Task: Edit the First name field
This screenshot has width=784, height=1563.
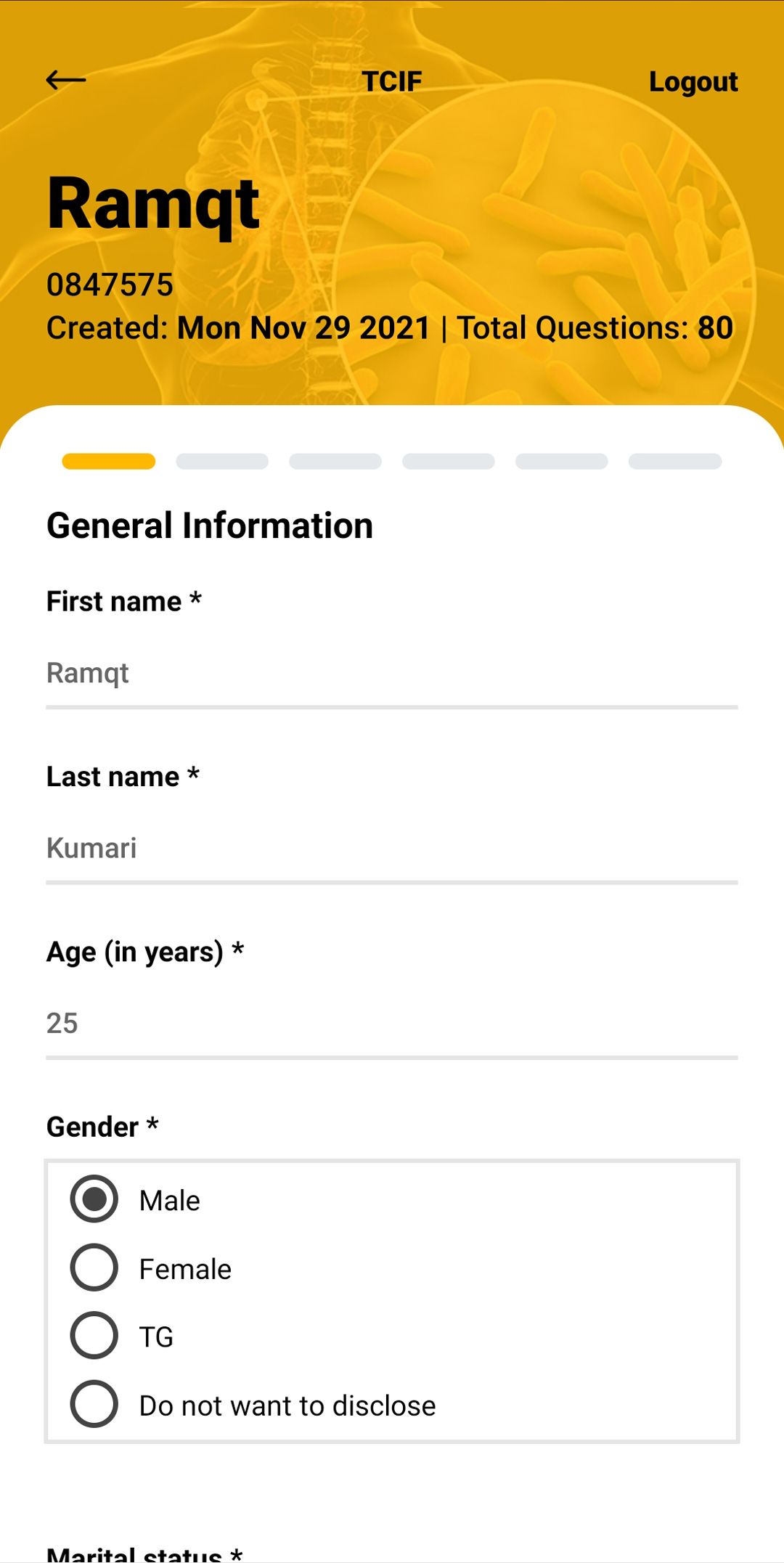Action: (x=391, y=674)
